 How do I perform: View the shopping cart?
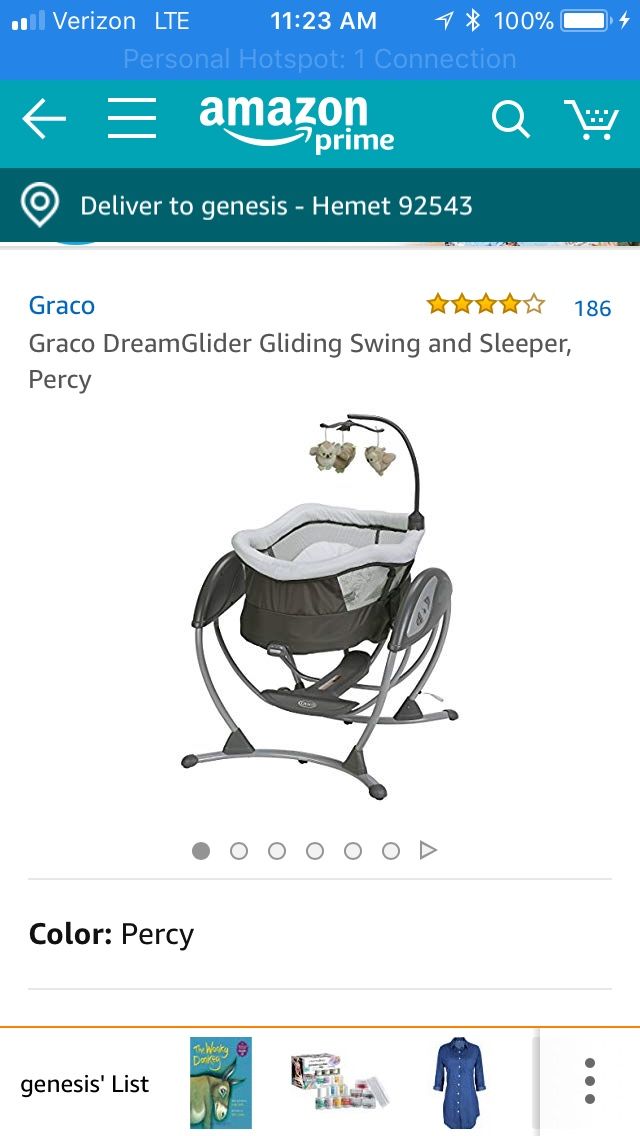coord(591,120)
